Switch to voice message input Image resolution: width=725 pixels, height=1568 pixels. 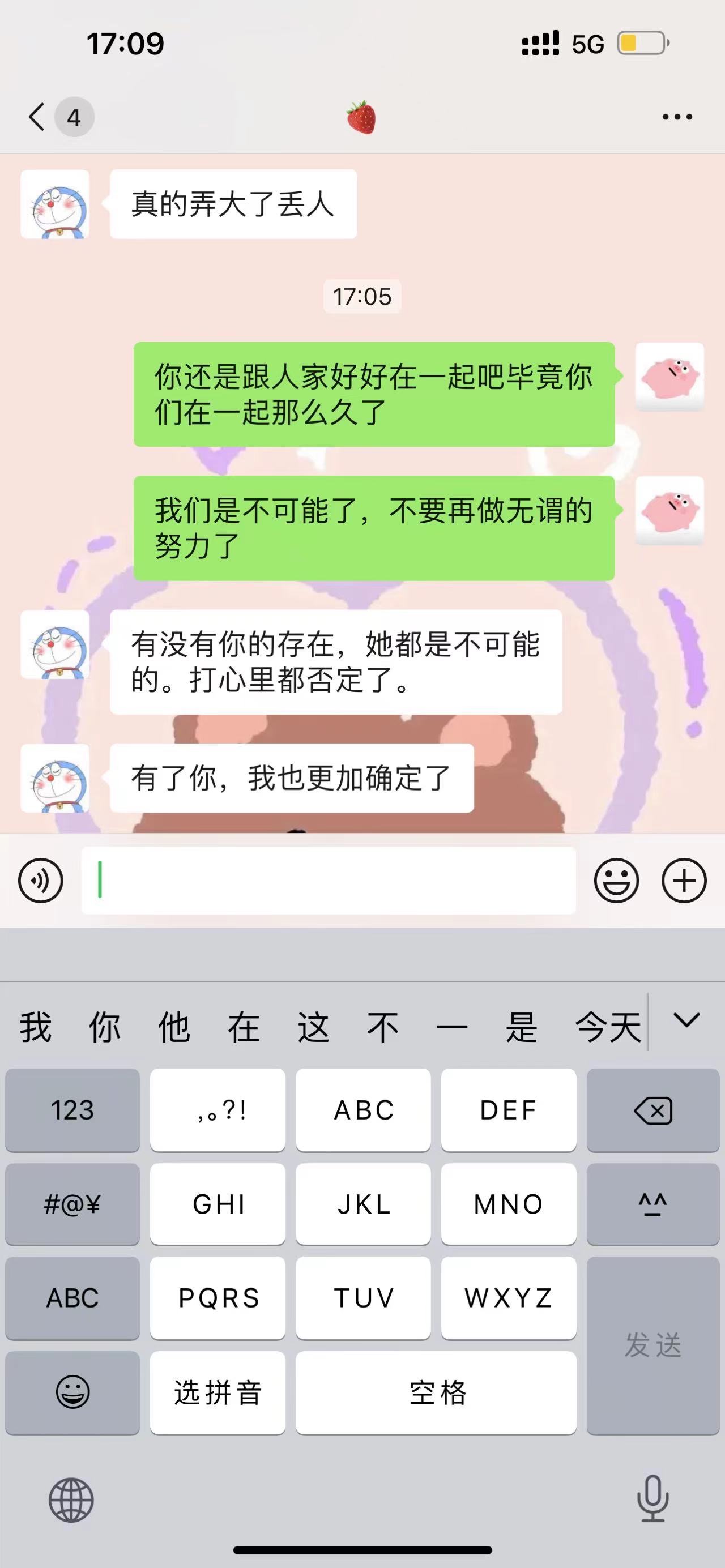[41, 880]
